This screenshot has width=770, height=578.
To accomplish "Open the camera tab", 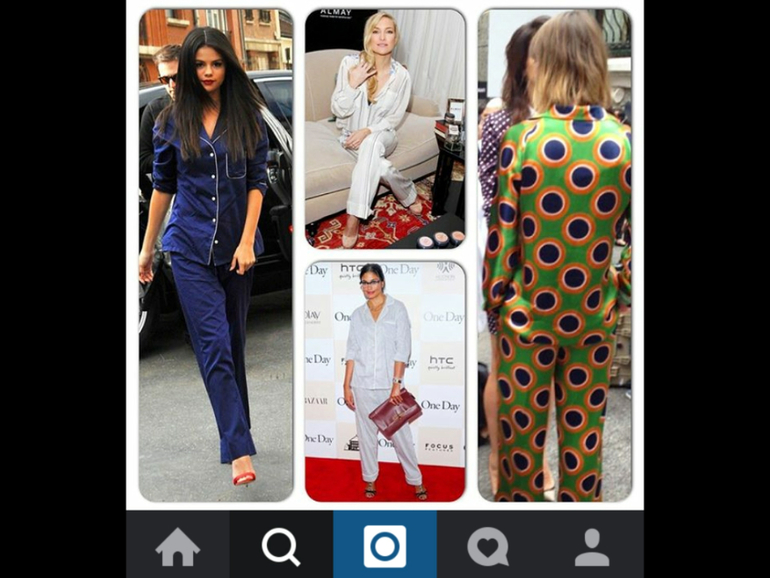I will (385, 546).
